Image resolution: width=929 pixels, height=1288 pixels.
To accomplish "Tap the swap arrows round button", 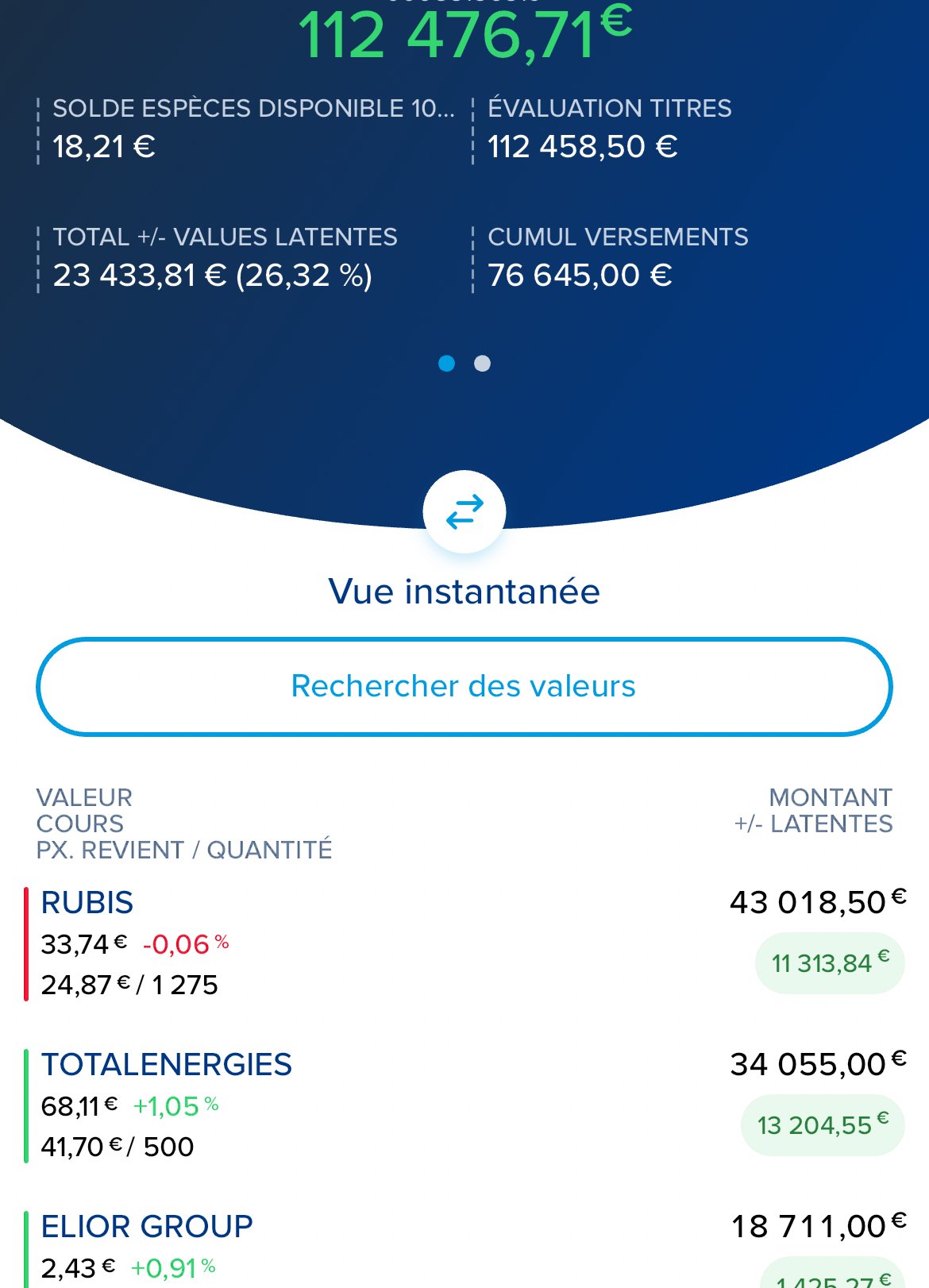I will [464, 512].
